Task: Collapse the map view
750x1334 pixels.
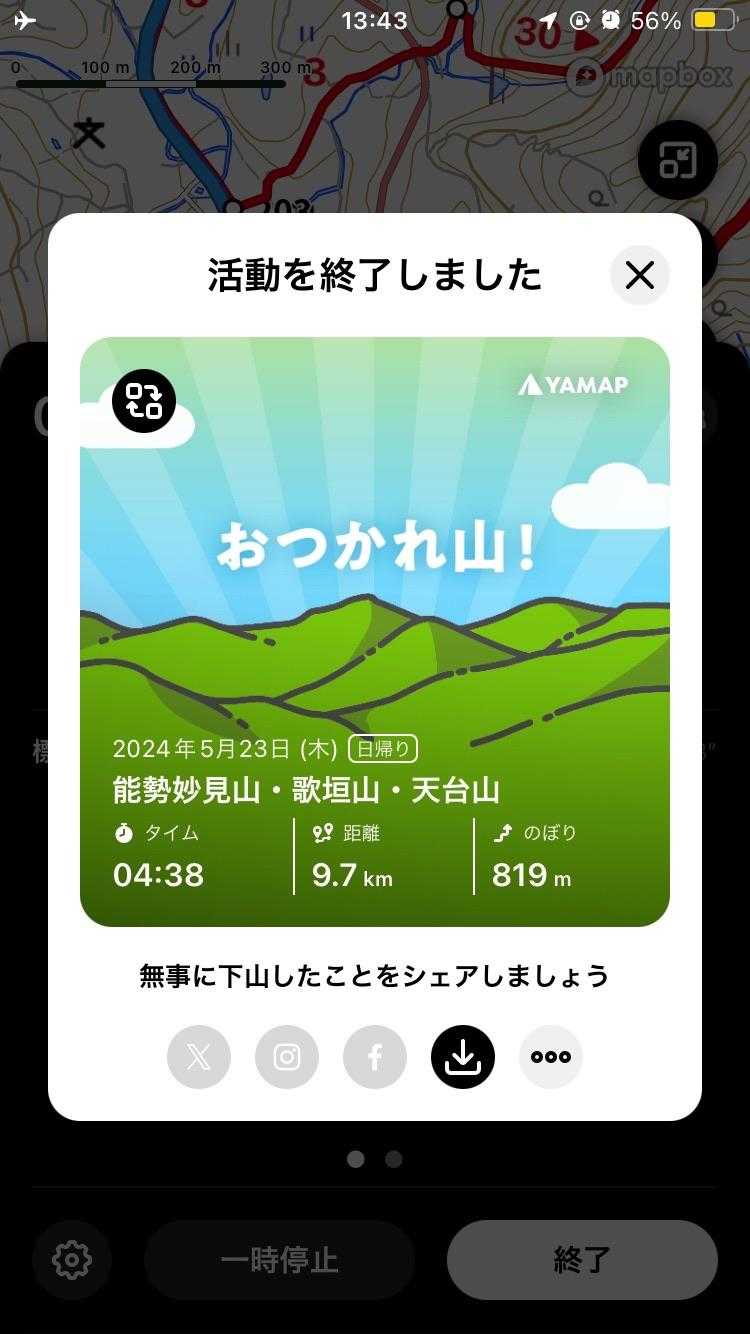Action: pos(678,160)
